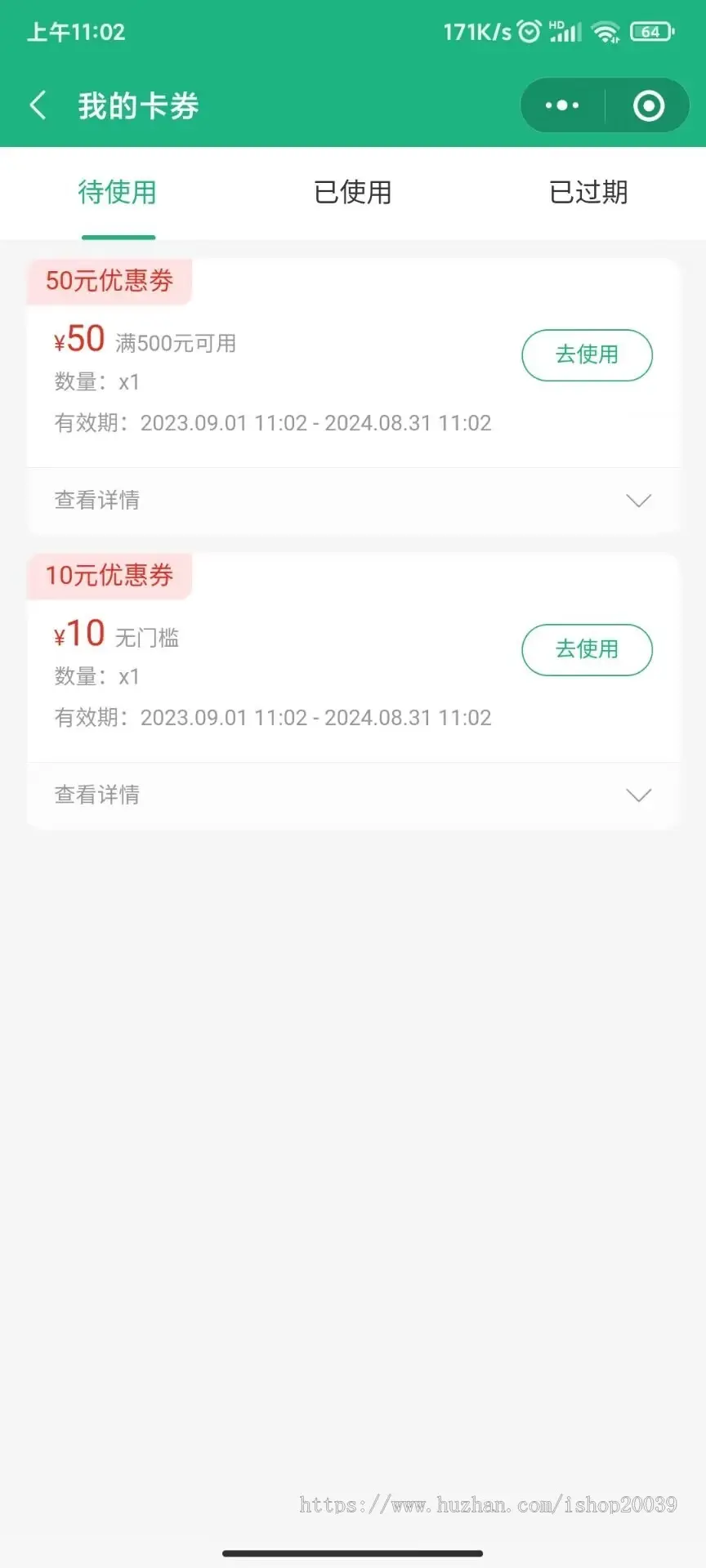Switch to the 已使用 tab

tap(353, 193)
